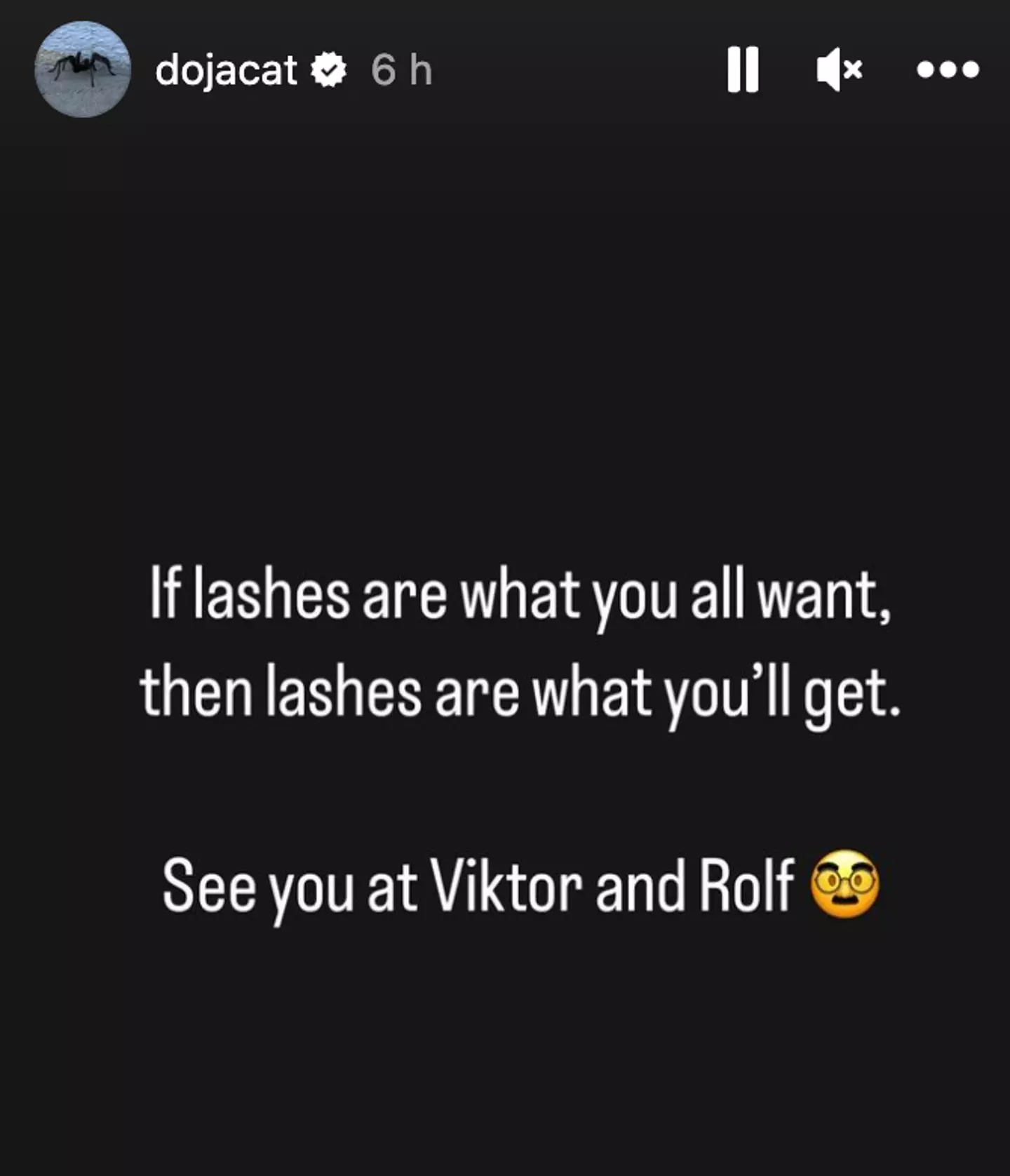Pause the story playback
The height and width of the screenshot is (1176, 1010).
(743, 69)
